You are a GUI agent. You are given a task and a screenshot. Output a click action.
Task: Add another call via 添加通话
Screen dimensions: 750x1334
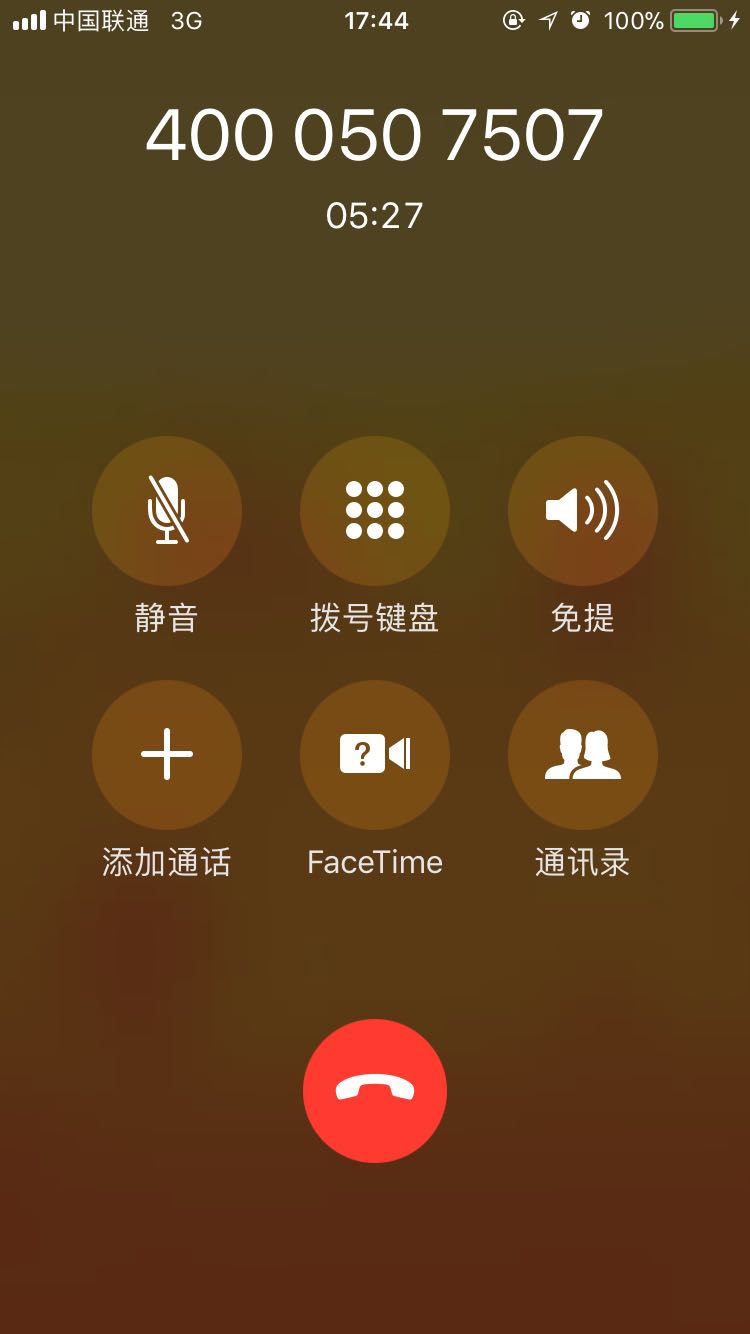pyautogui.click(x=167, y=754)
